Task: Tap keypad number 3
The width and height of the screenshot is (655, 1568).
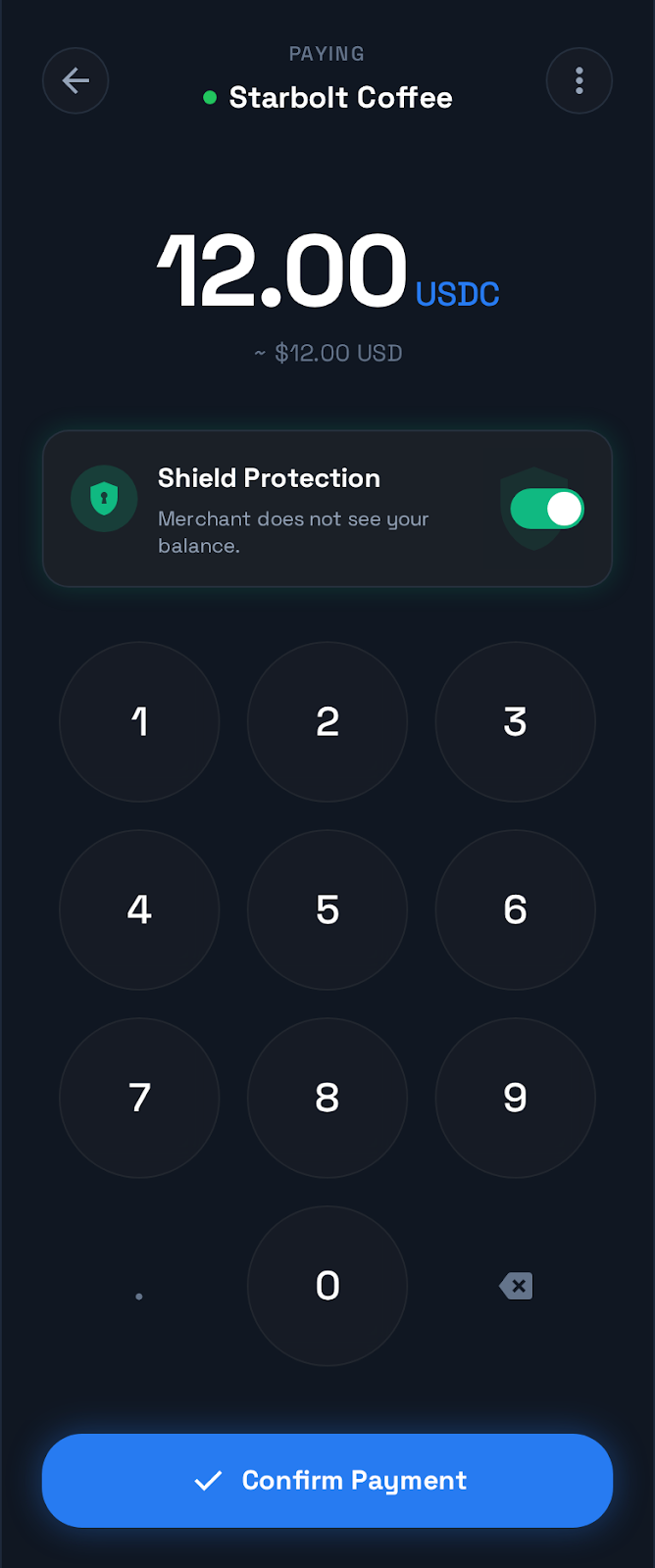Action: click(x=515, y=722)
